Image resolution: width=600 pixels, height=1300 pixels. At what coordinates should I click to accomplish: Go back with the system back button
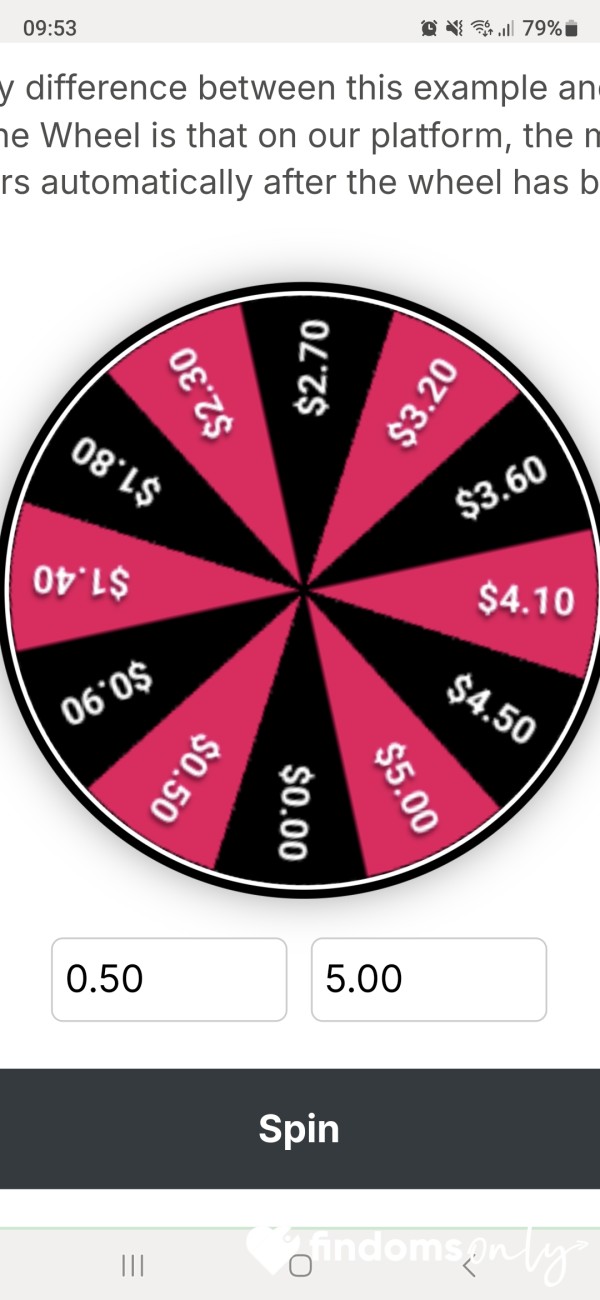click(468, 1266)
